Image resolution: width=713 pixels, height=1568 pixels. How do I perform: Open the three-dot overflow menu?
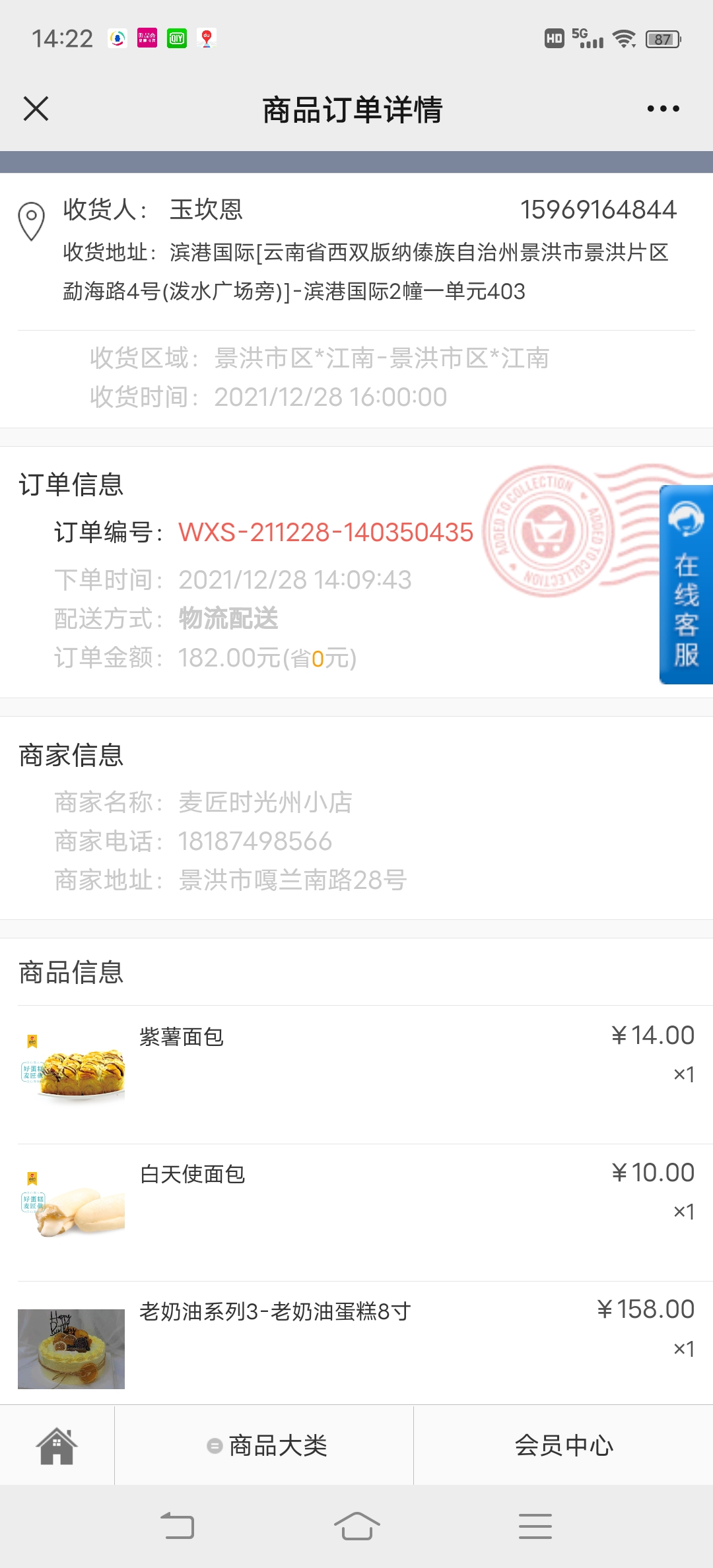[x=663, y=109]
